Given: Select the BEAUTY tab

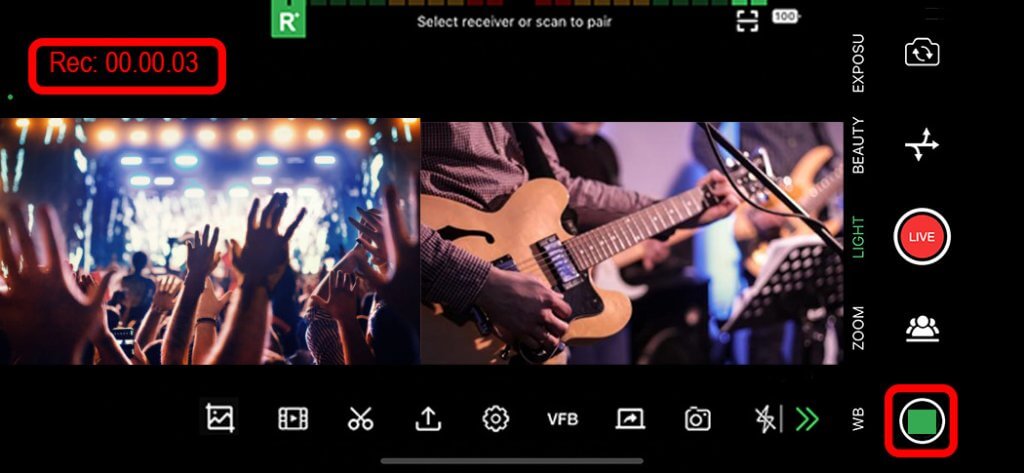Looking at the screenshot, I should point(858,145).
